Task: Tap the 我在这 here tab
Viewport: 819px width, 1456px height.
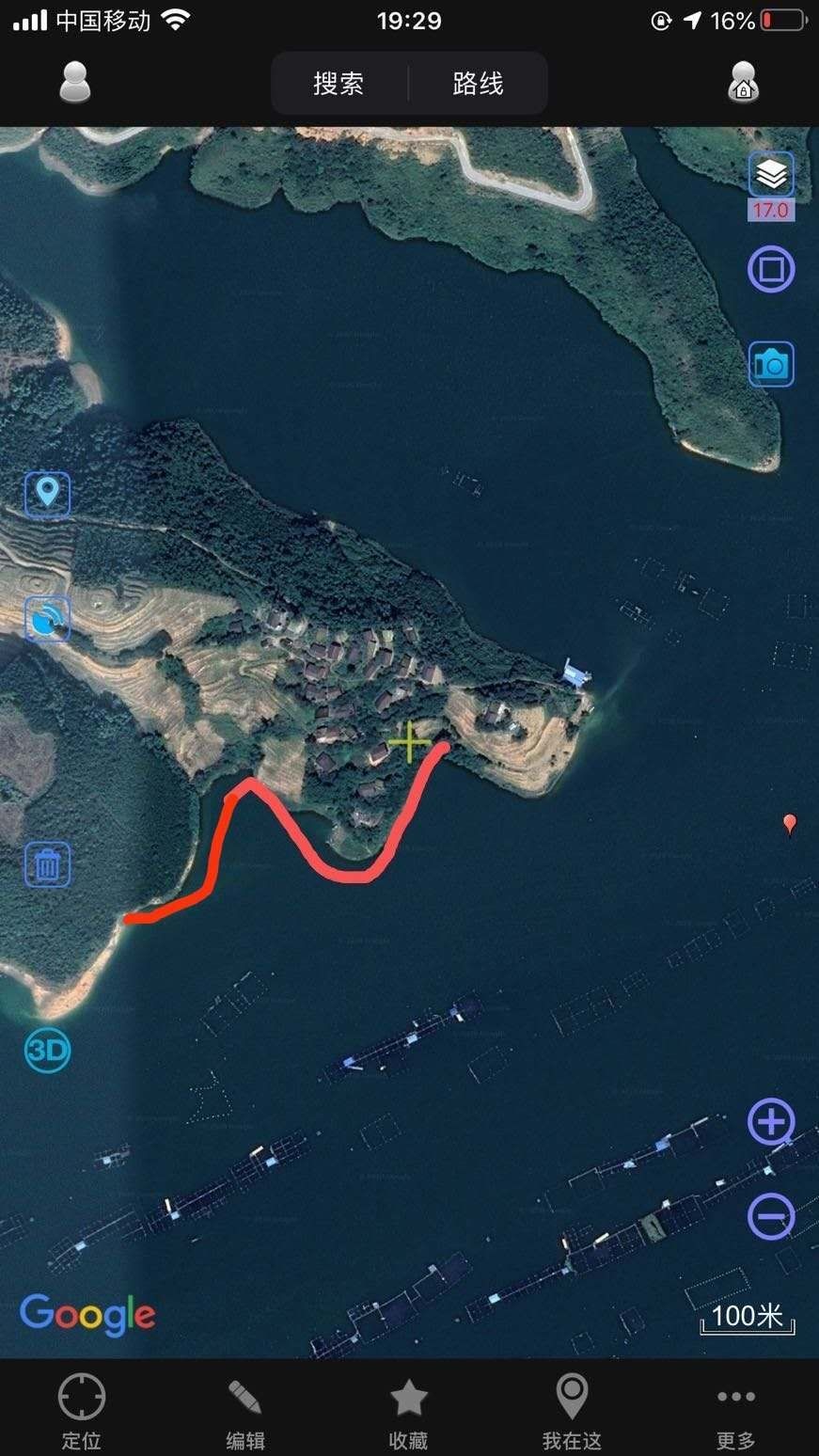Action: [572, 1411]
